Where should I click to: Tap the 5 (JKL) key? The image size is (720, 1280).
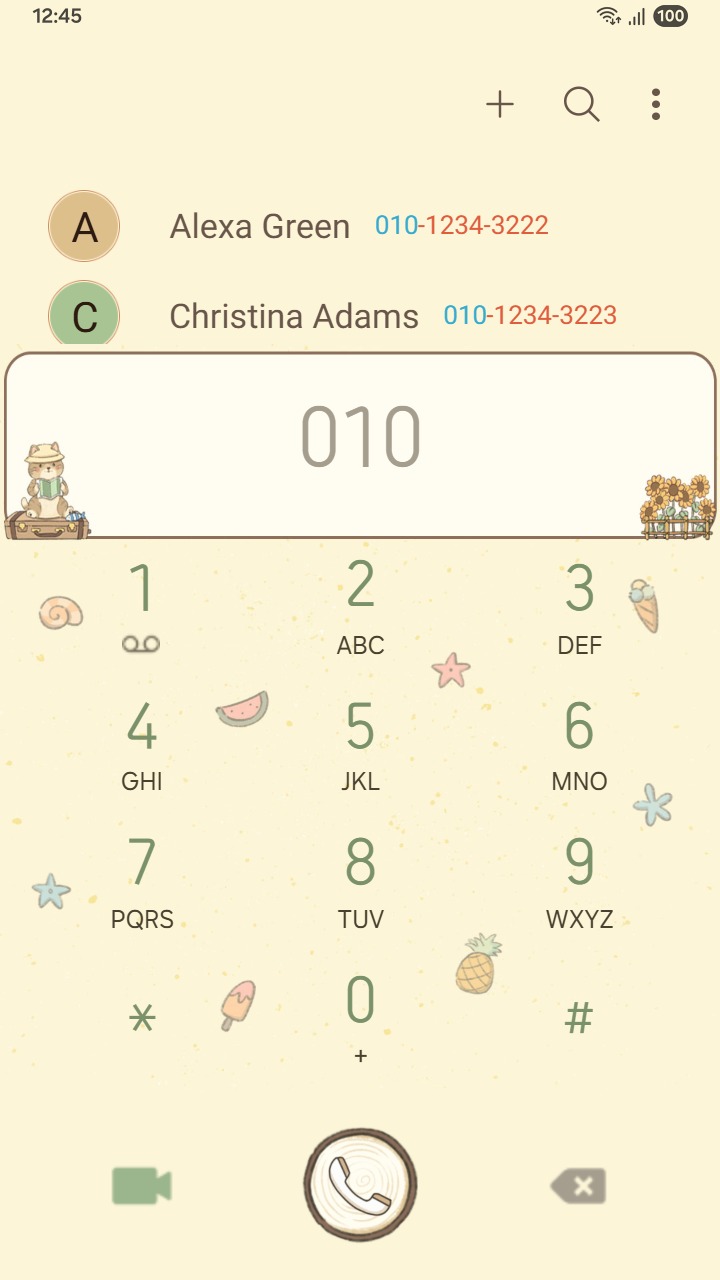click(x=360, y=742)
